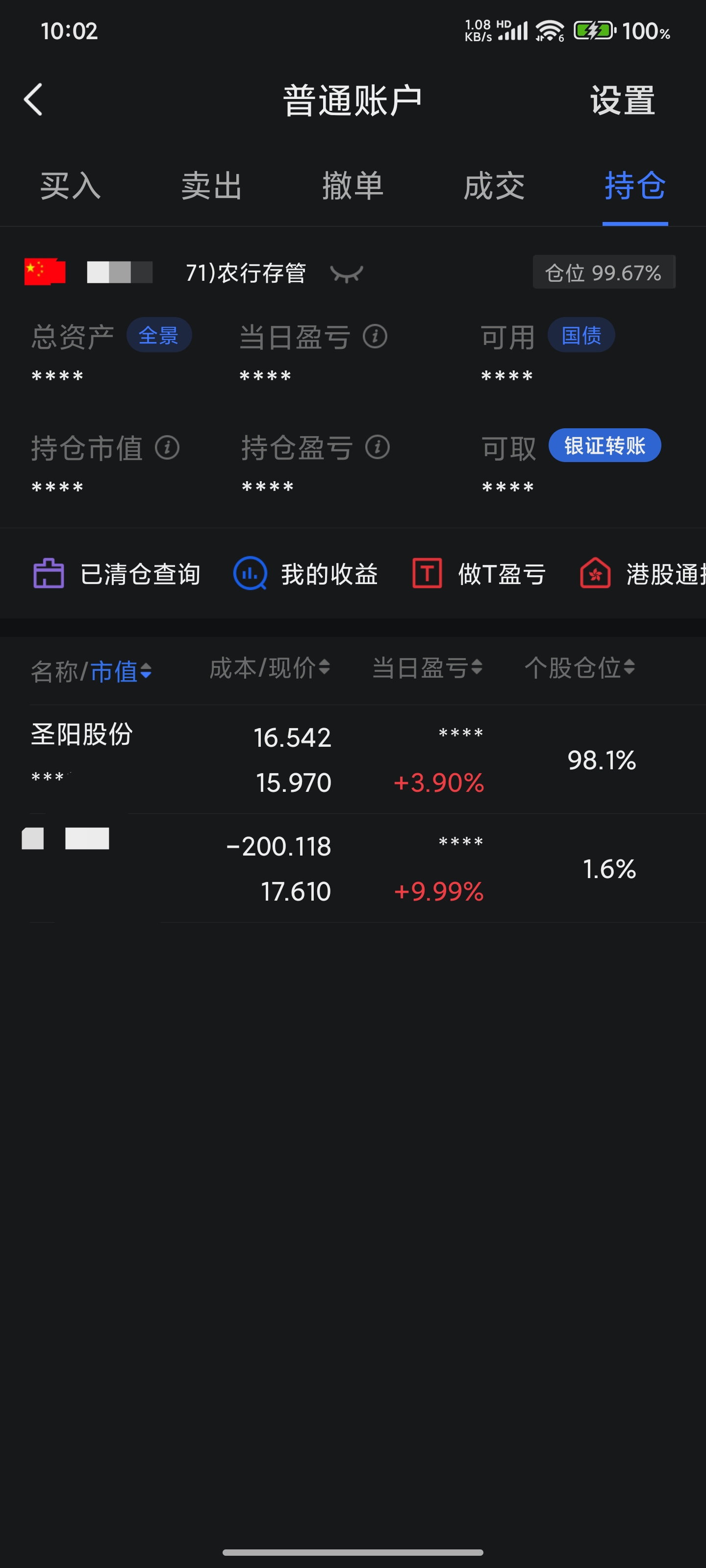Show info for 持仓市值
Viewport: 706px width, 1568px height.
click(167, 448)
